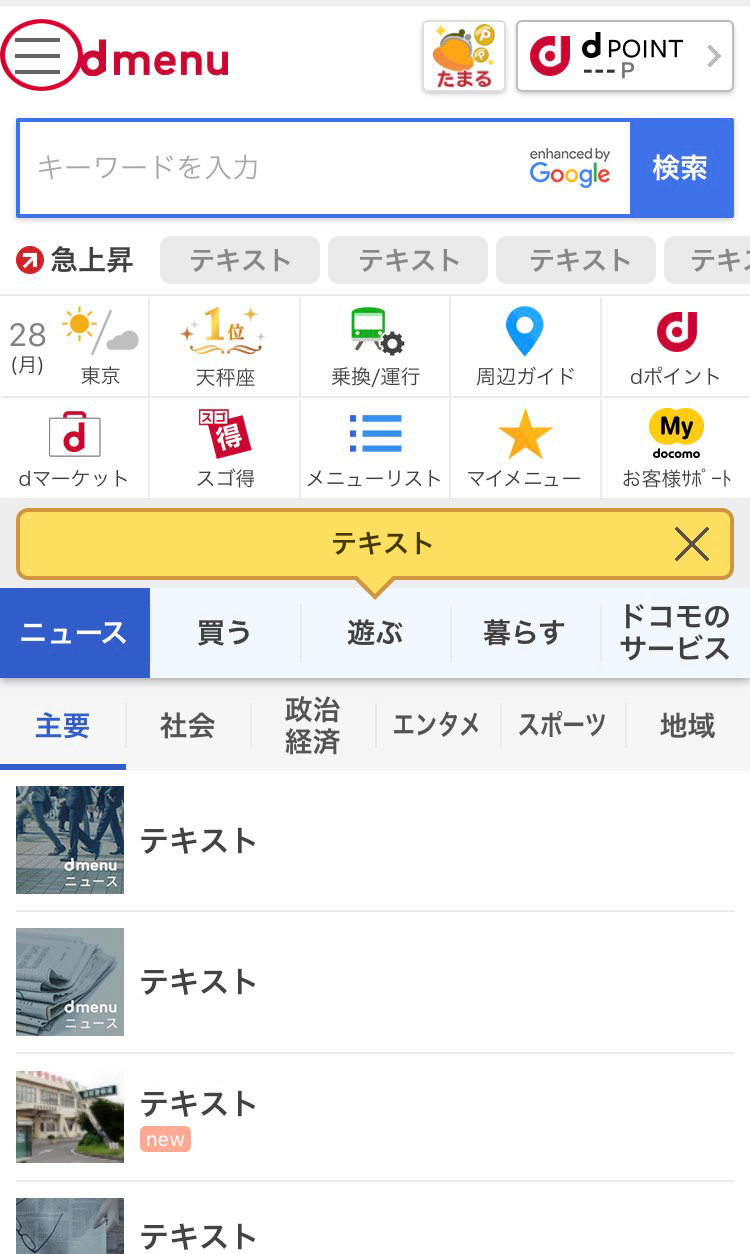This screenshot has height=1254, width=750.
Task: Open the スゴ得 shortcut
Action: (225, 448)
